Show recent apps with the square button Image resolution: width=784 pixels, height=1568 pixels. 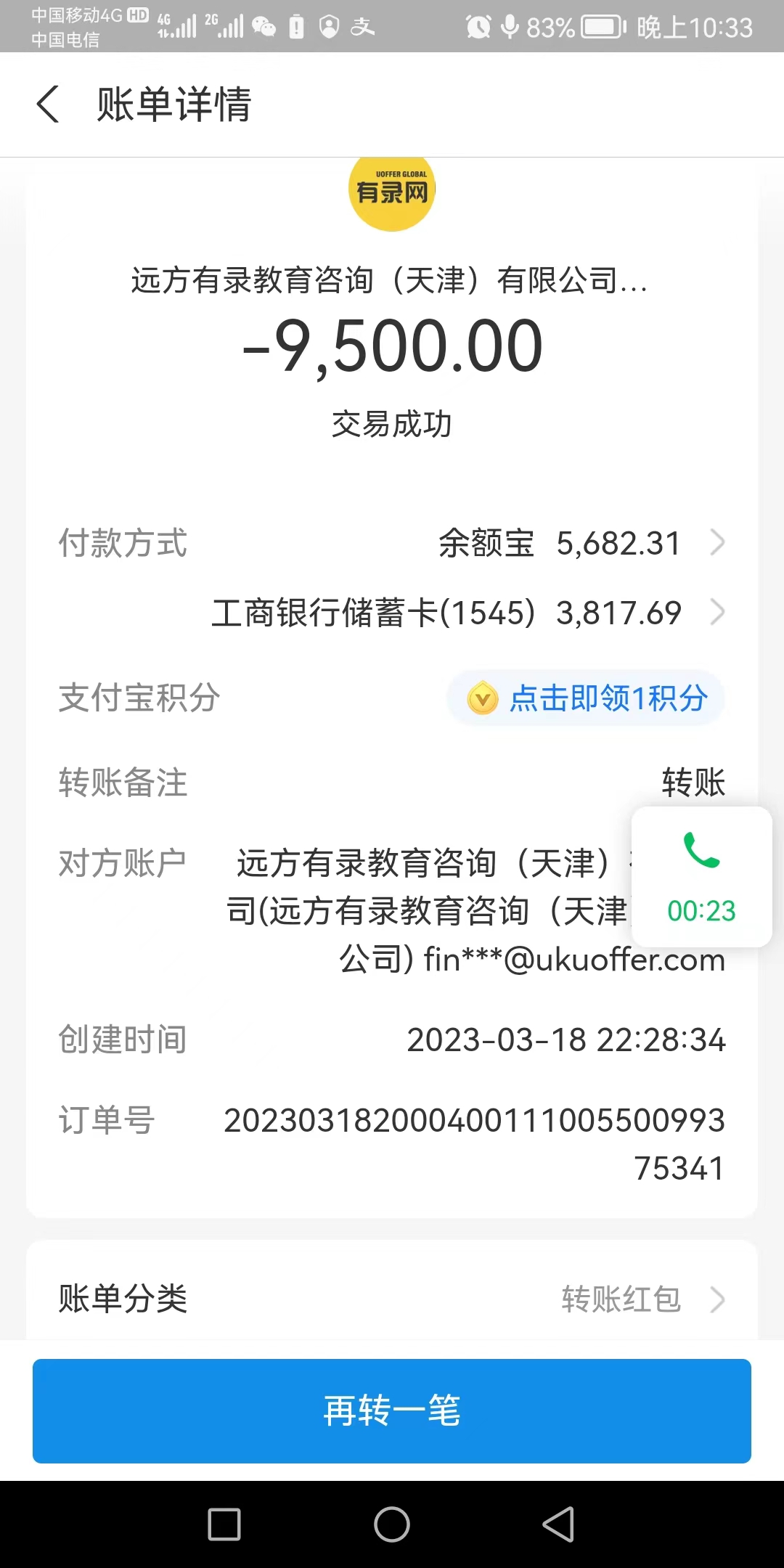tap(224, 1524)
